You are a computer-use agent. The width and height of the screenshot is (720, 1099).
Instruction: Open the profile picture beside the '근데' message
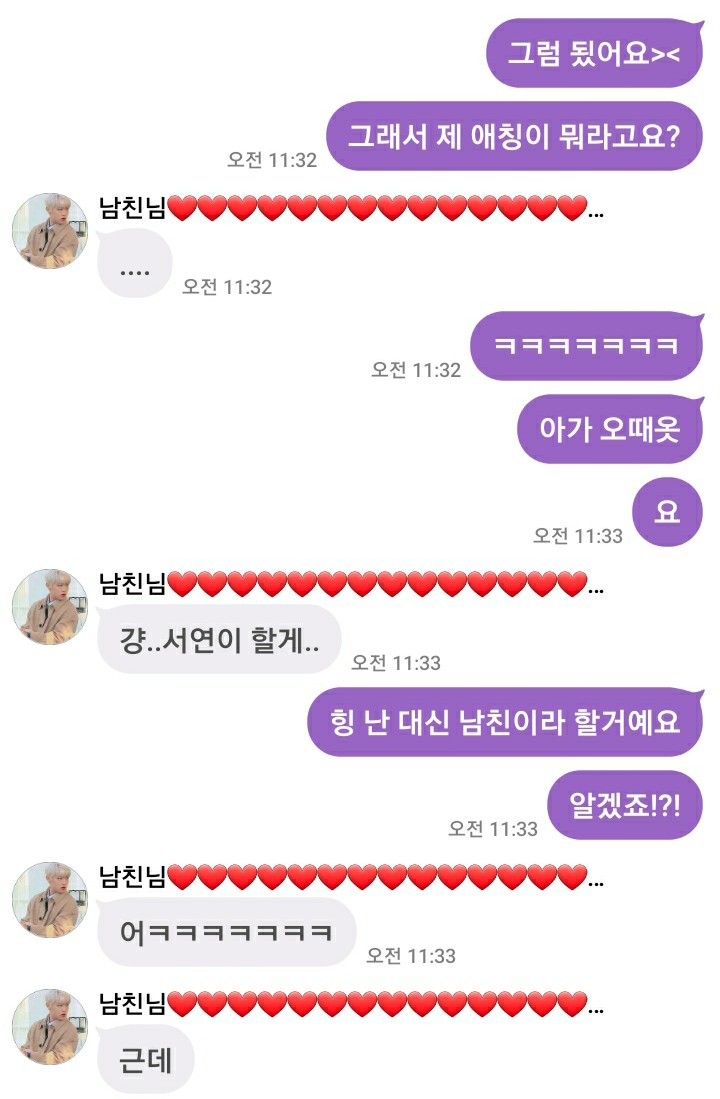[49, 1027]
